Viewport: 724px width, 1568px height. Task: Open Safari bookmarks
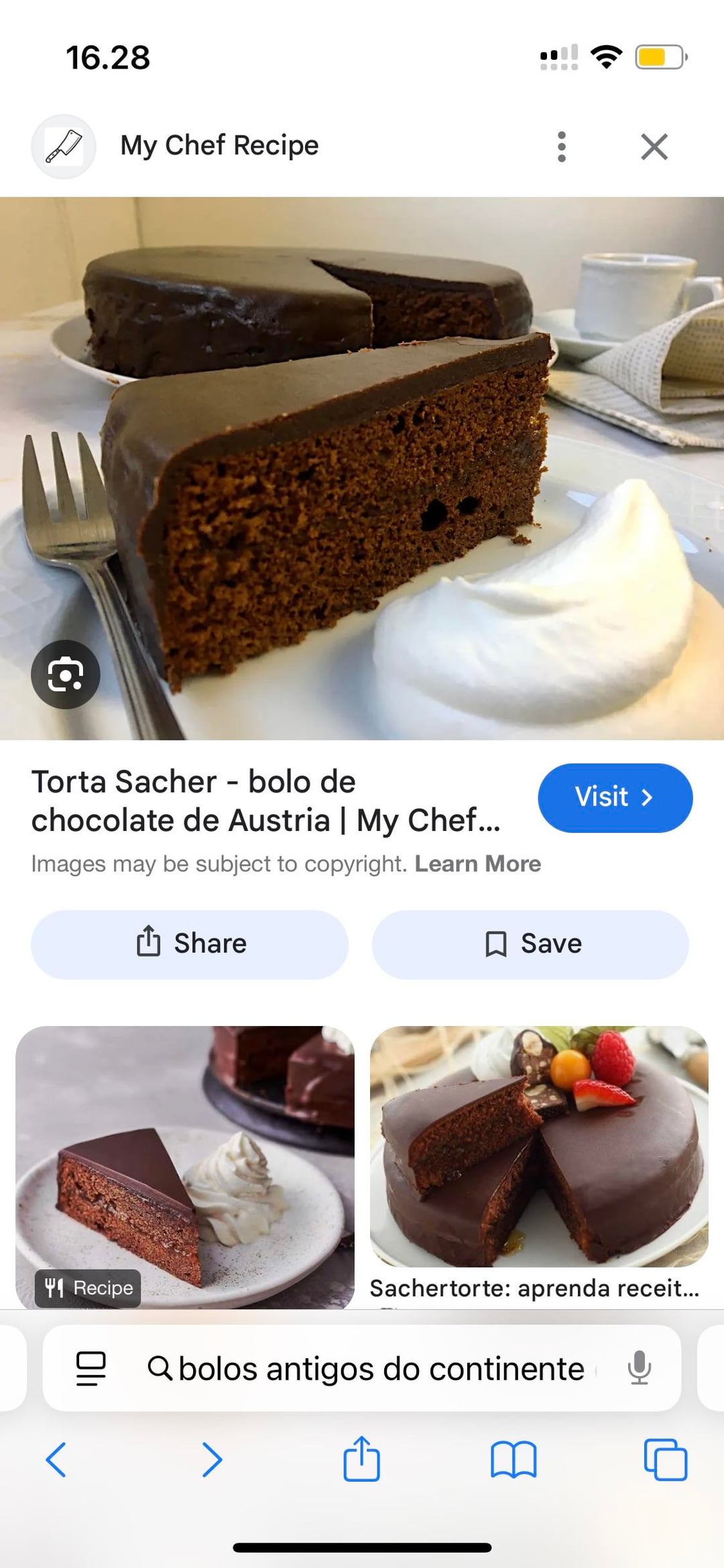click(x=514, y=1459)
